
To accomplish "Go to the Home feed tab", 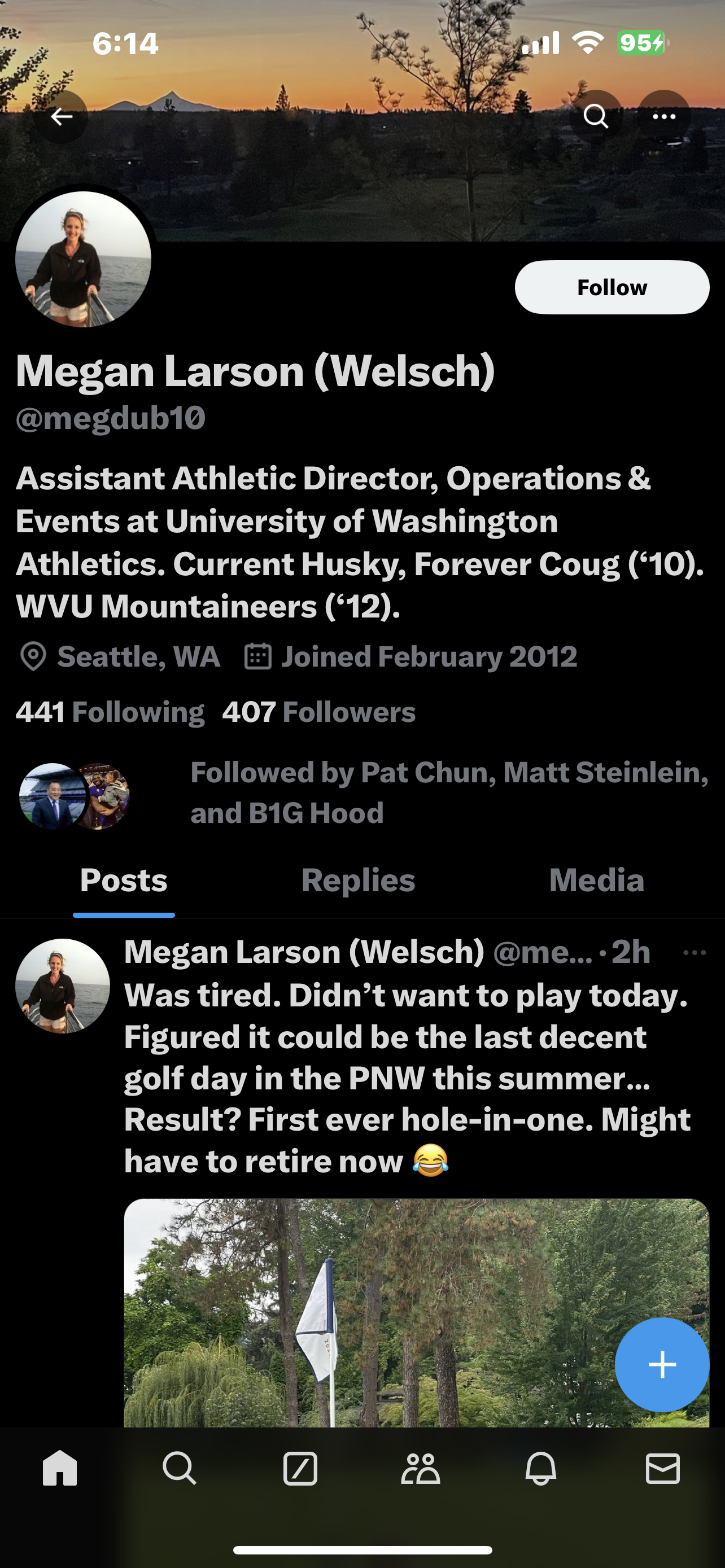I will (60, 1469).
